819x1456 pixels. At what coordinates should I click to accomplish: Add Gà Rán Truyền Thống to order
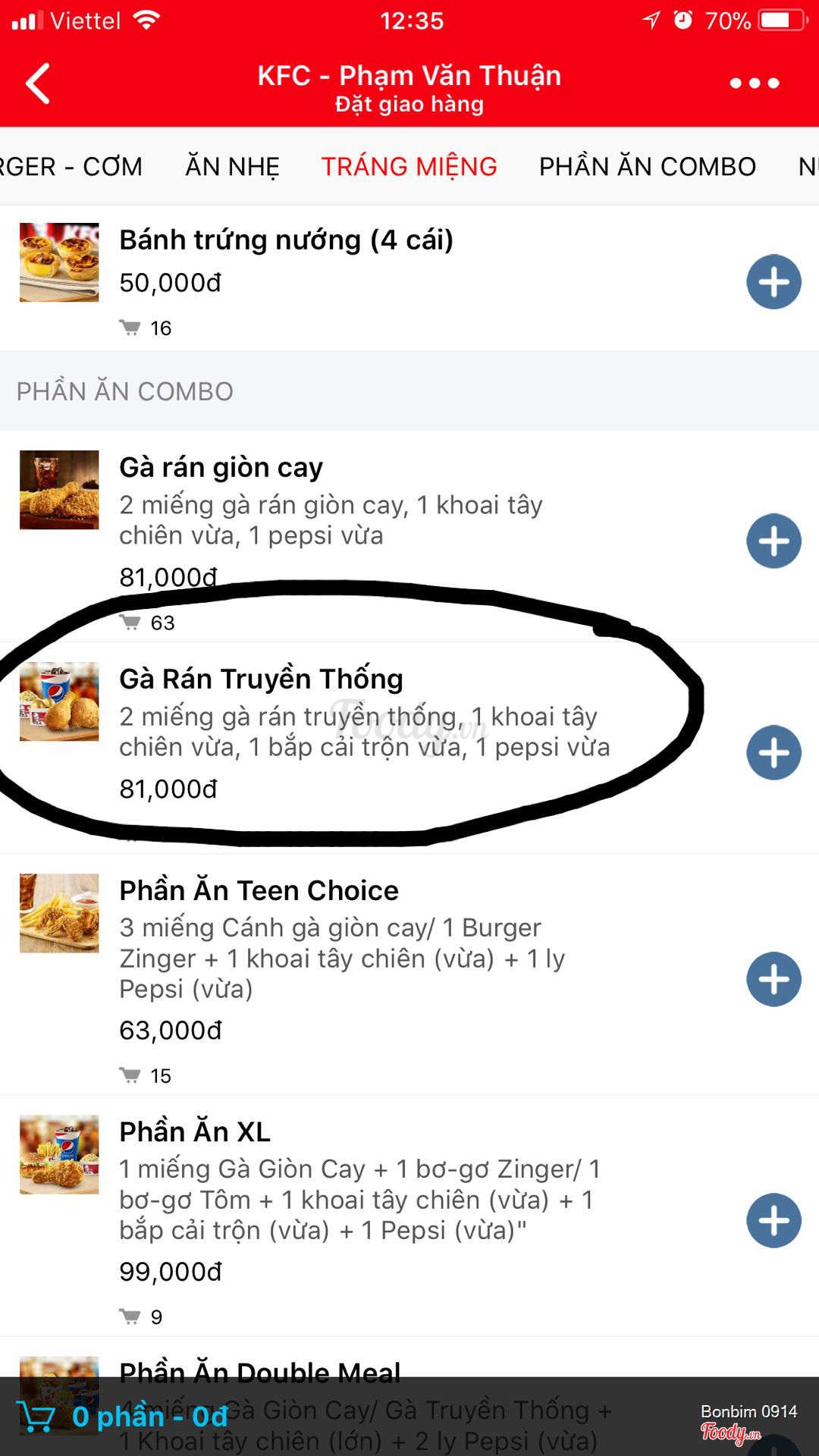(773, 753)
